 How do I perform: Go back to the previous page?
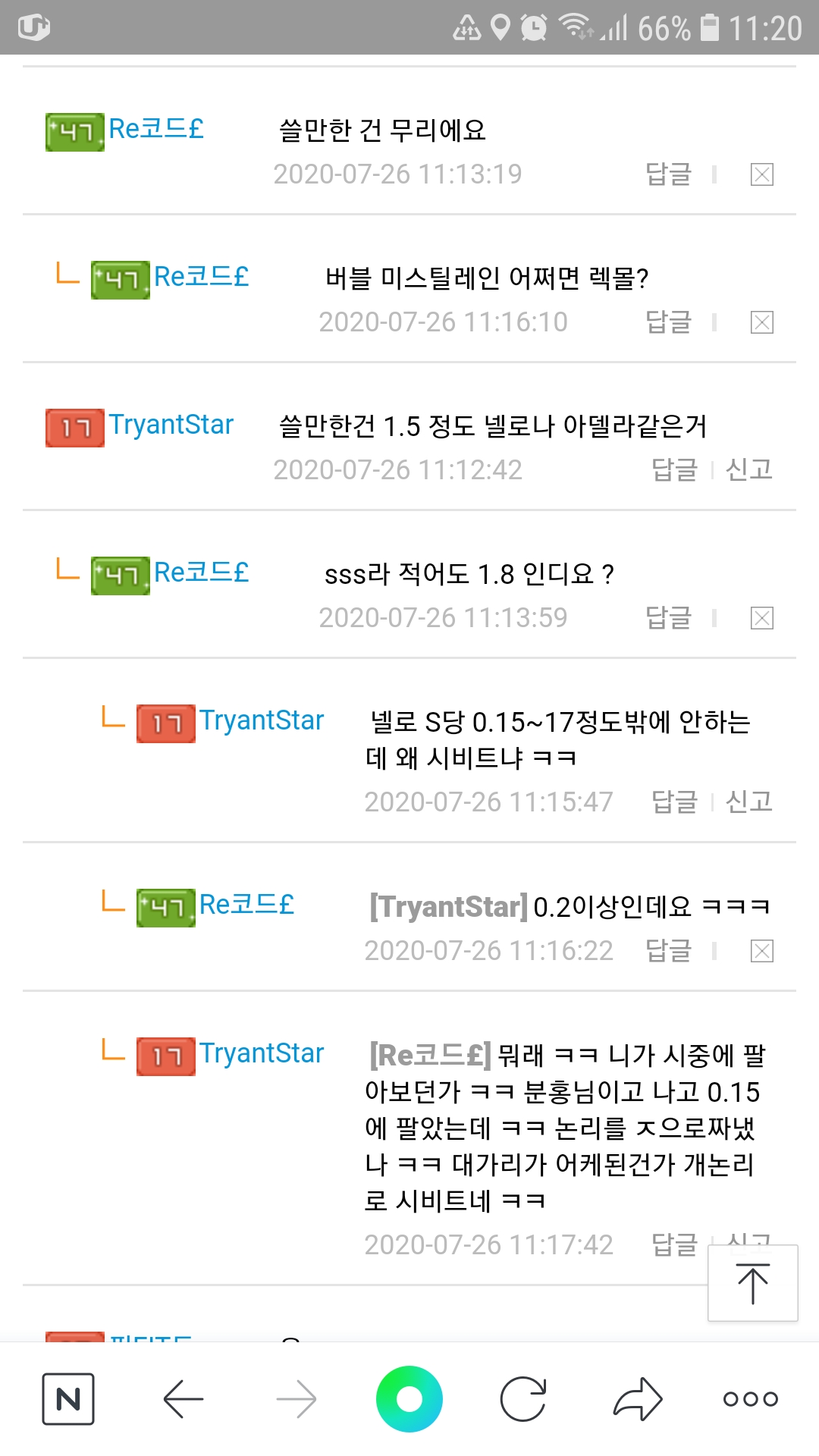[183, 1398]
